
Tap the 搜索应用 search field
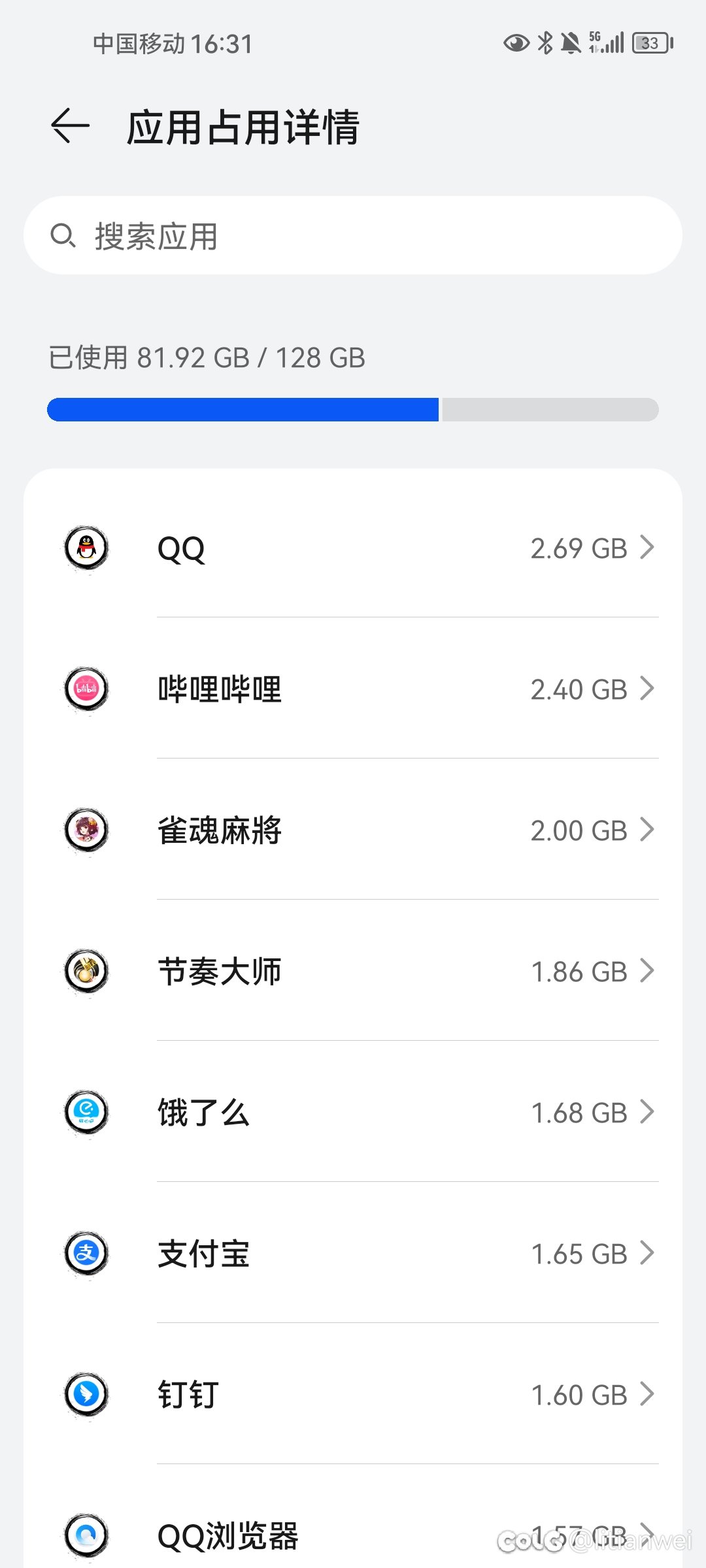(353, 235)
